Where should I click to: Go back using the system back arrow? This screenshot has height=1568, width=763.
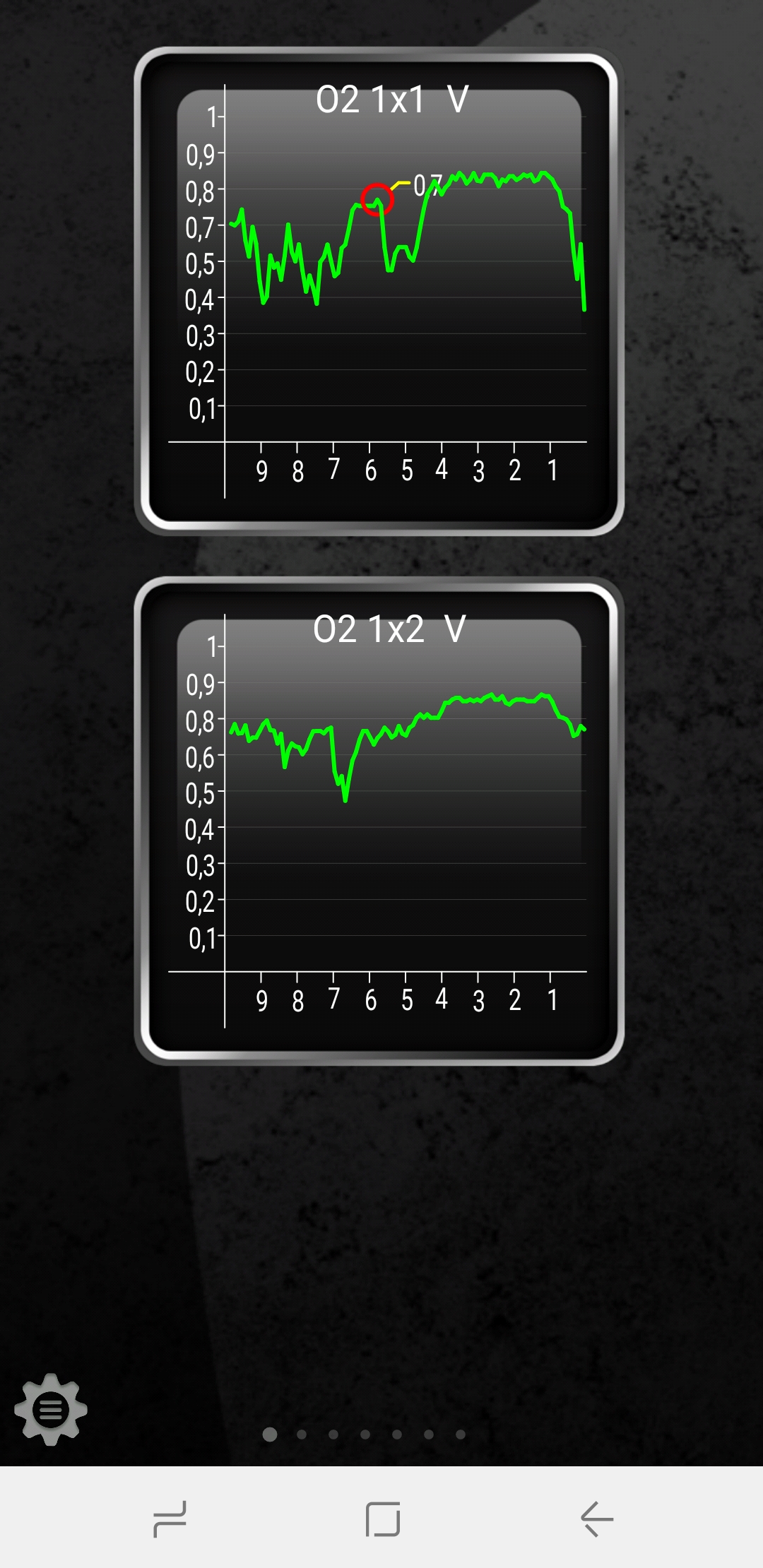(x=597, y=1519)
